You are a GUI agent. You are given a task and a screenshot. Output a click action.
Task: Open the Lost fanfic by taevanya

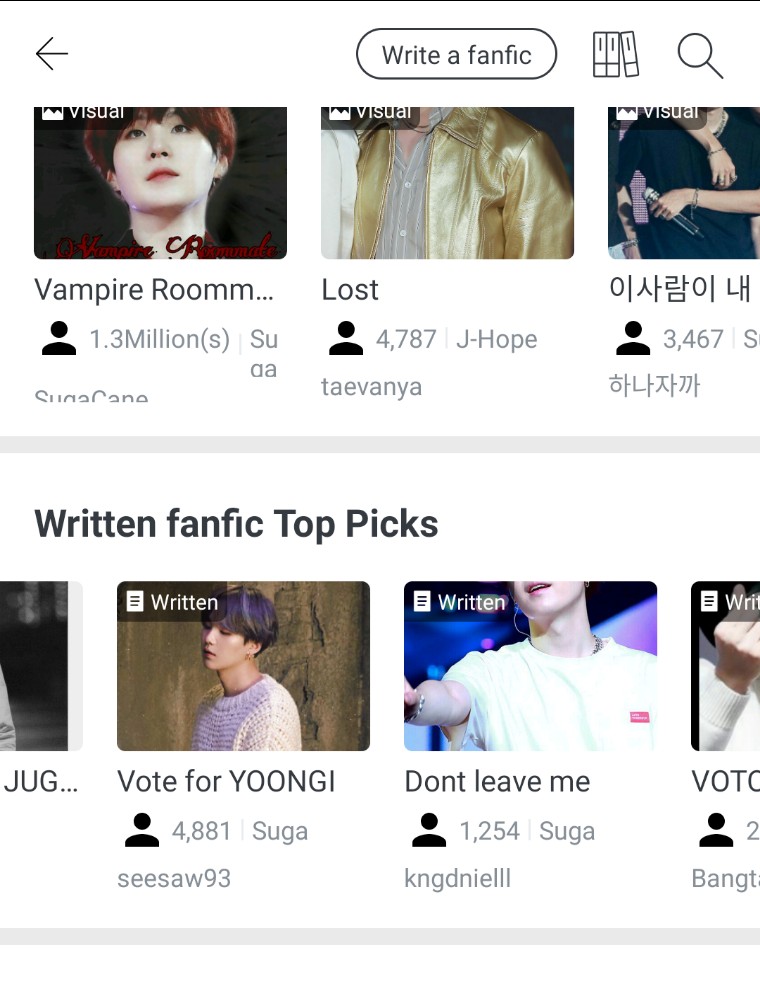(447, 185)
